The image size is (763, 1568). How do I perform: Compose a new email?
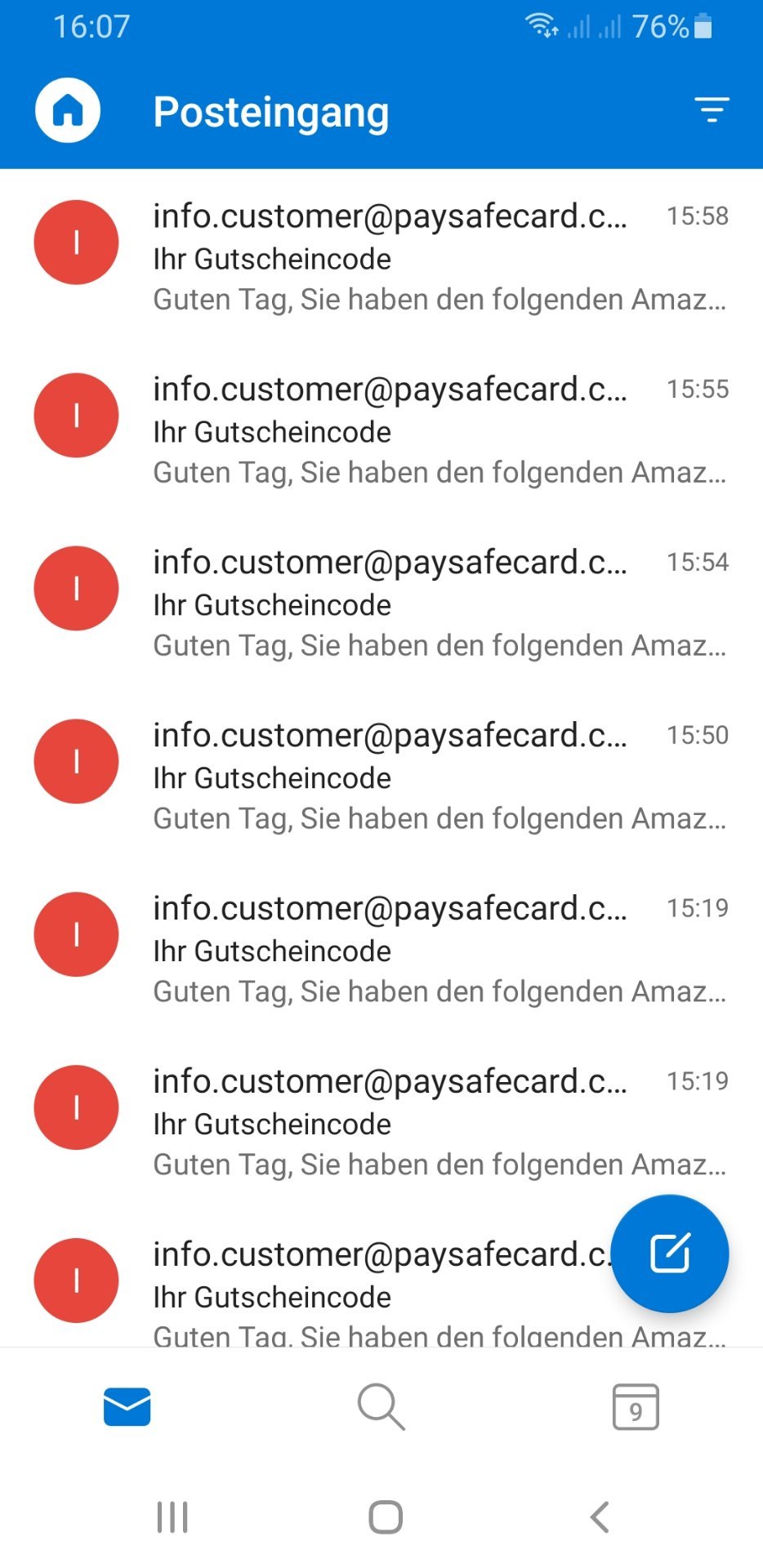[670, 1254]
